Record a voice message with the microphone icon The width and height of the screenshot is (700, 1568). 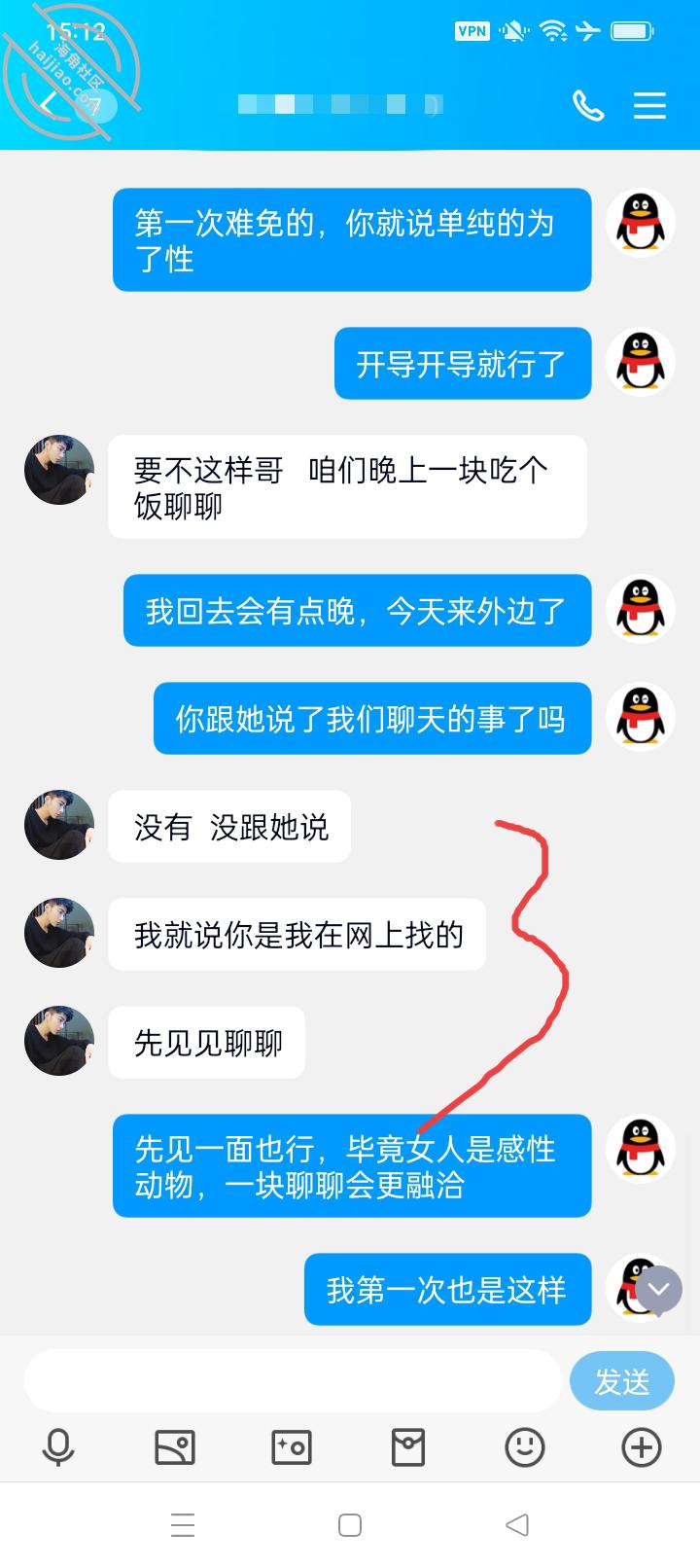[x=58, y=1447]
